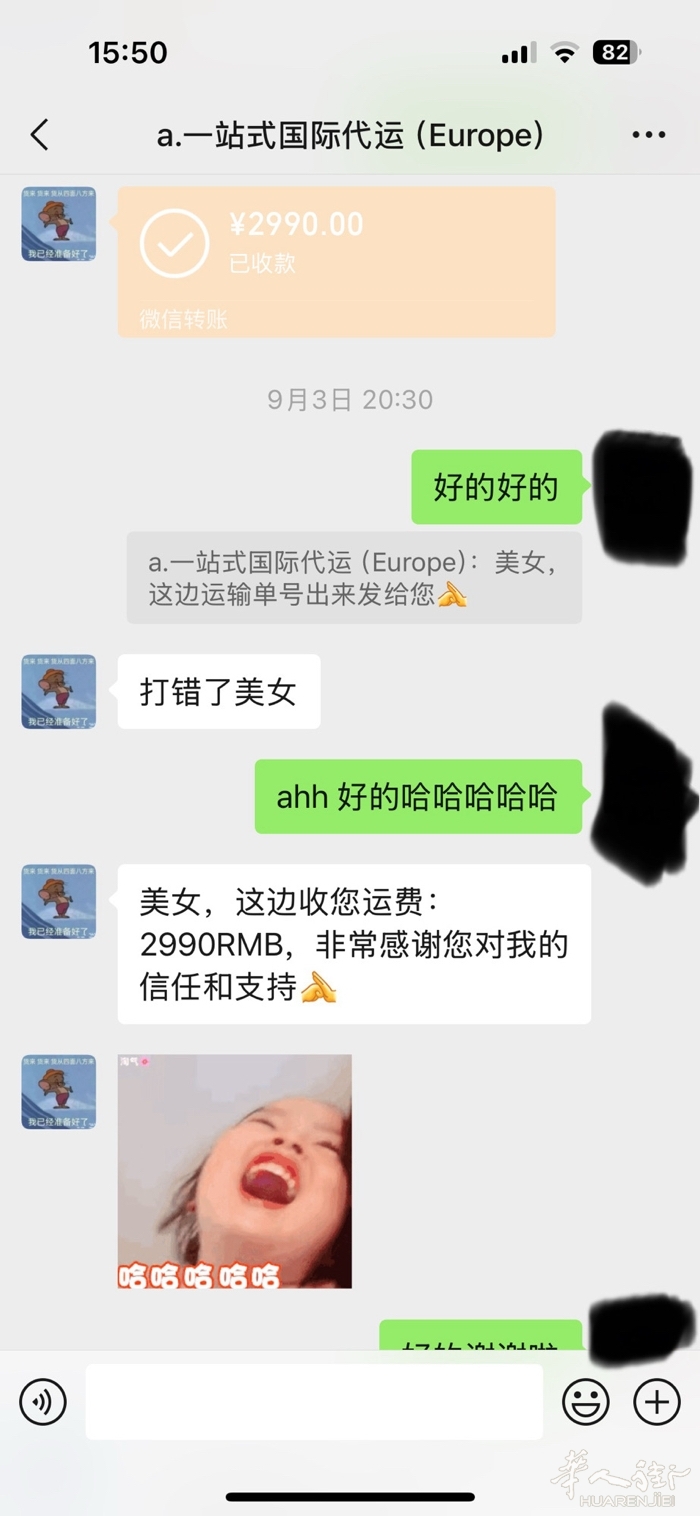Go back from the chat

40,135
